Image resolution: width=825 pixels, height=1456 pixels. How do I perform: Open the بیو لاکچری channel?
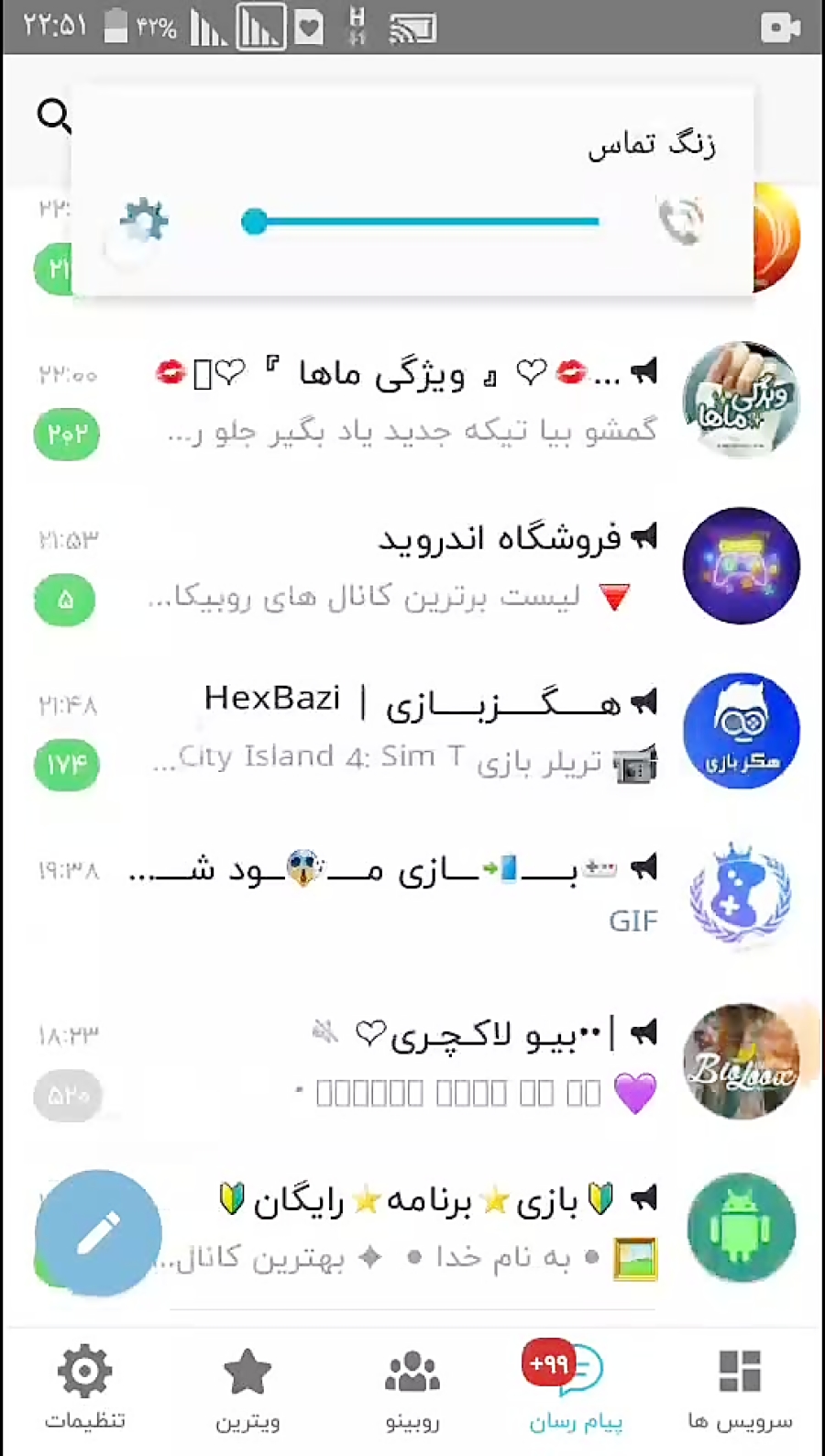pos(412,1062)
